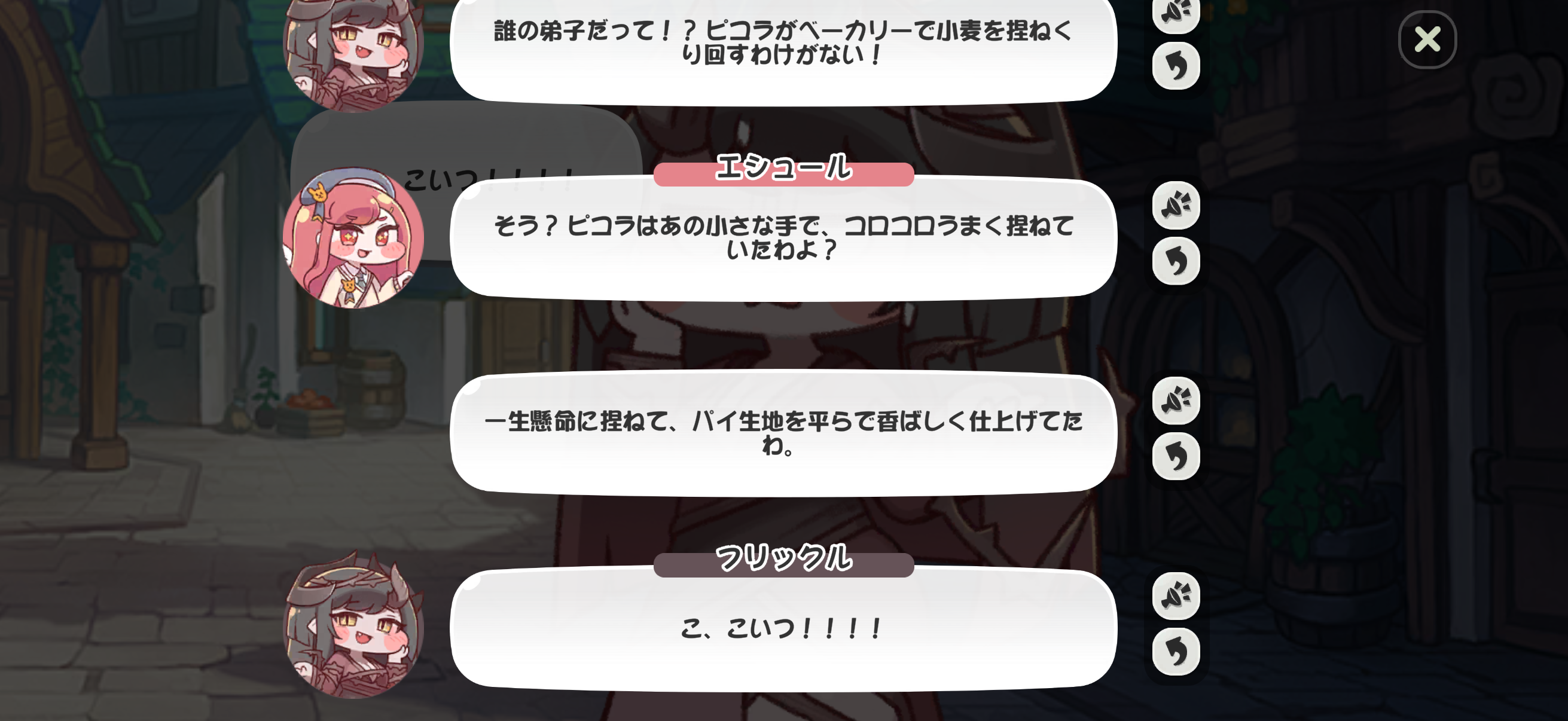Screen dimensions: 1568x721
Task: Play voice for the こ、こいつ line
Action: click(x=1175, y=595)
